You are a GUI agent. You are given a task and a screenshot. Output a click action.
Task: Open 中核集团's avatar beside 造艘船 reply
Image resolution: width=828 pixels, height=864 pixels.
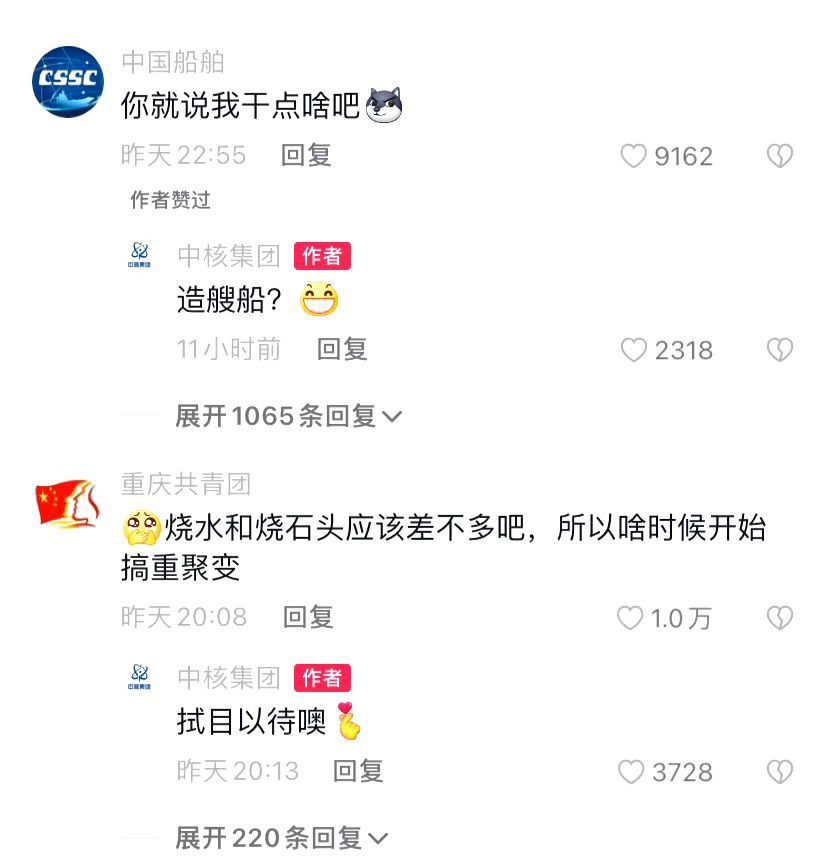point(139,256)
